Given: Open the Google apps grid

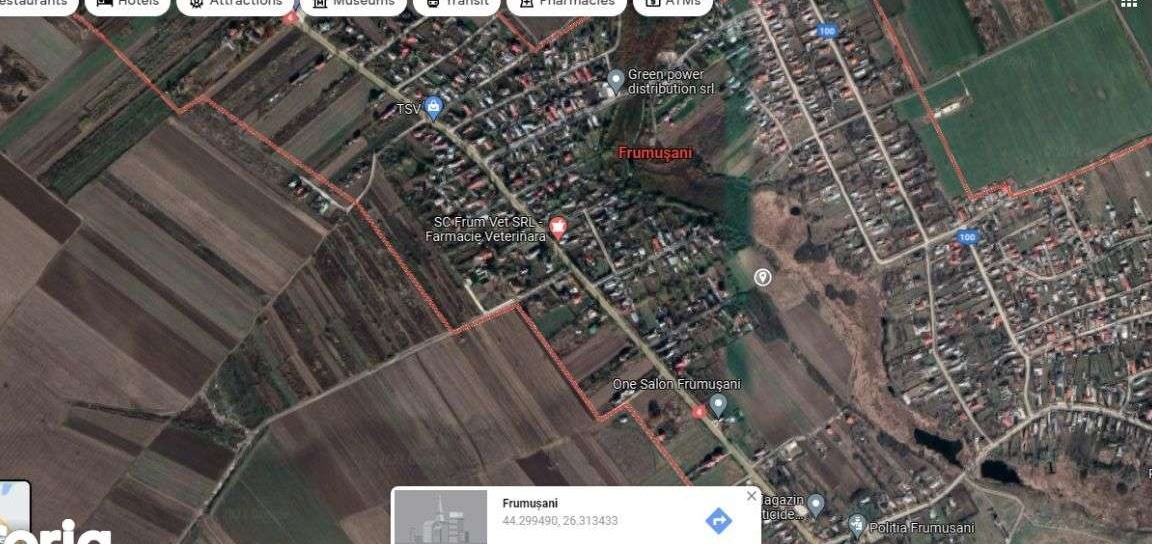Looking at the screenshot, I should coord(1130,3).
